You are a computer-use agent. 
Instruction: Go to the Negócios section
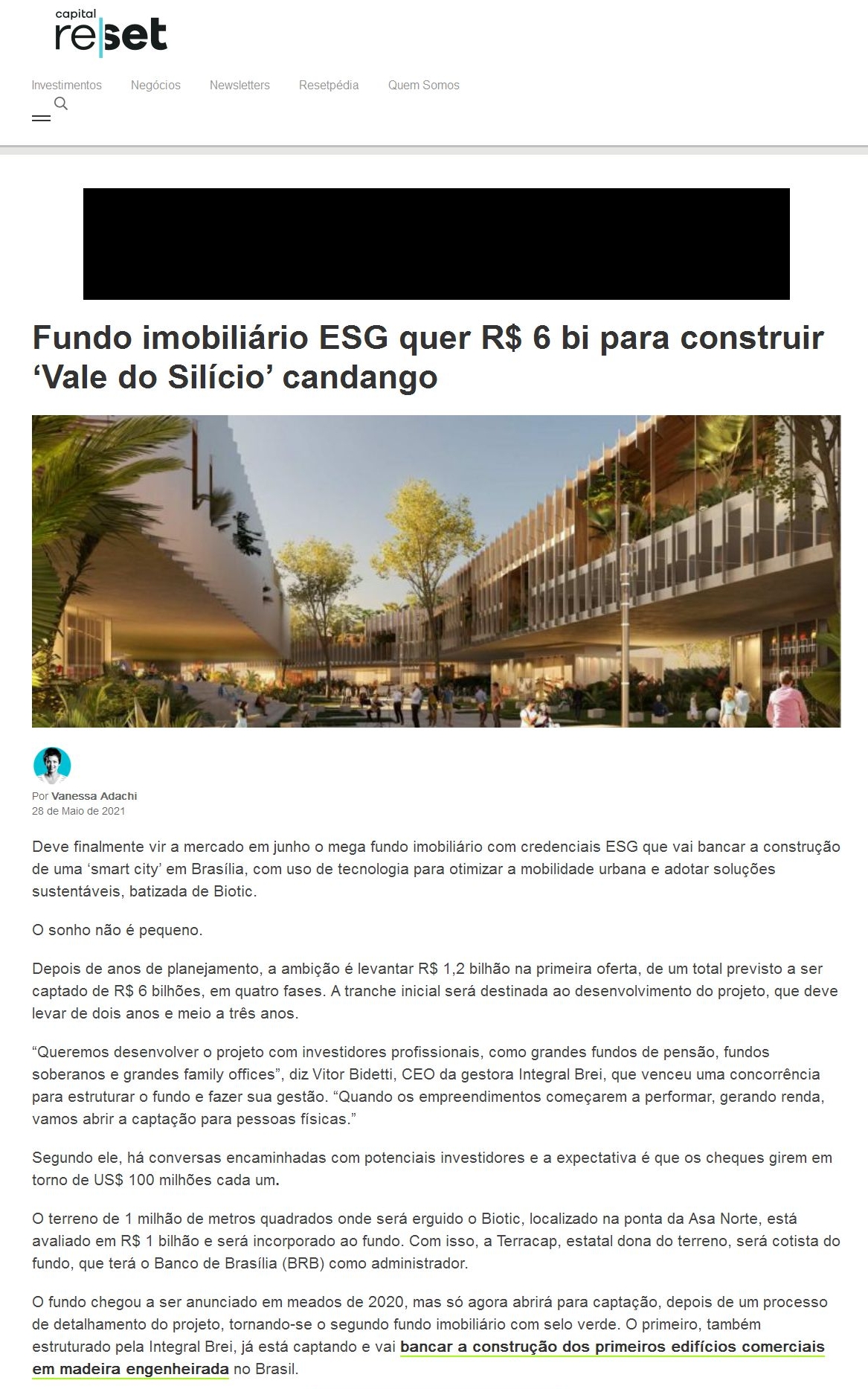click(x=155, y=85)
